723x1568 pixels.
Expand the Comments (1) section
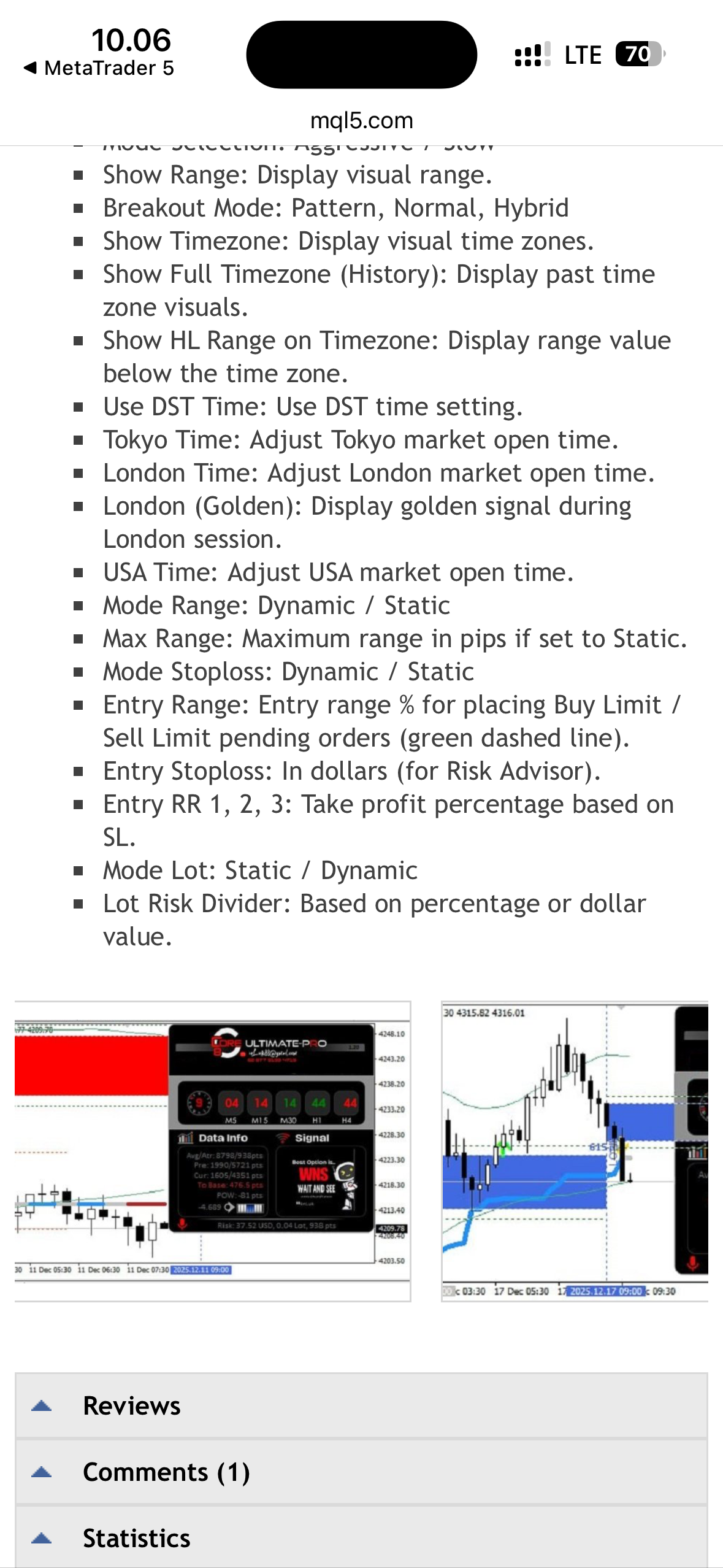(x=361, y=1472)
